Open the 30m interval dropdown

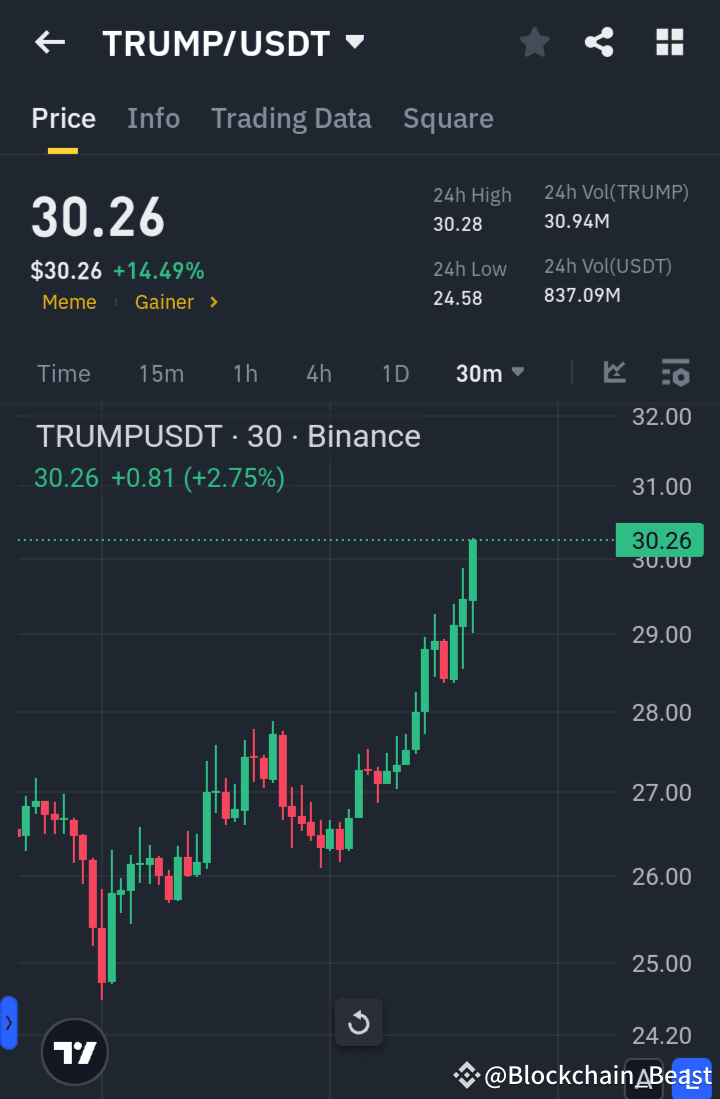[x=489, y=372]
